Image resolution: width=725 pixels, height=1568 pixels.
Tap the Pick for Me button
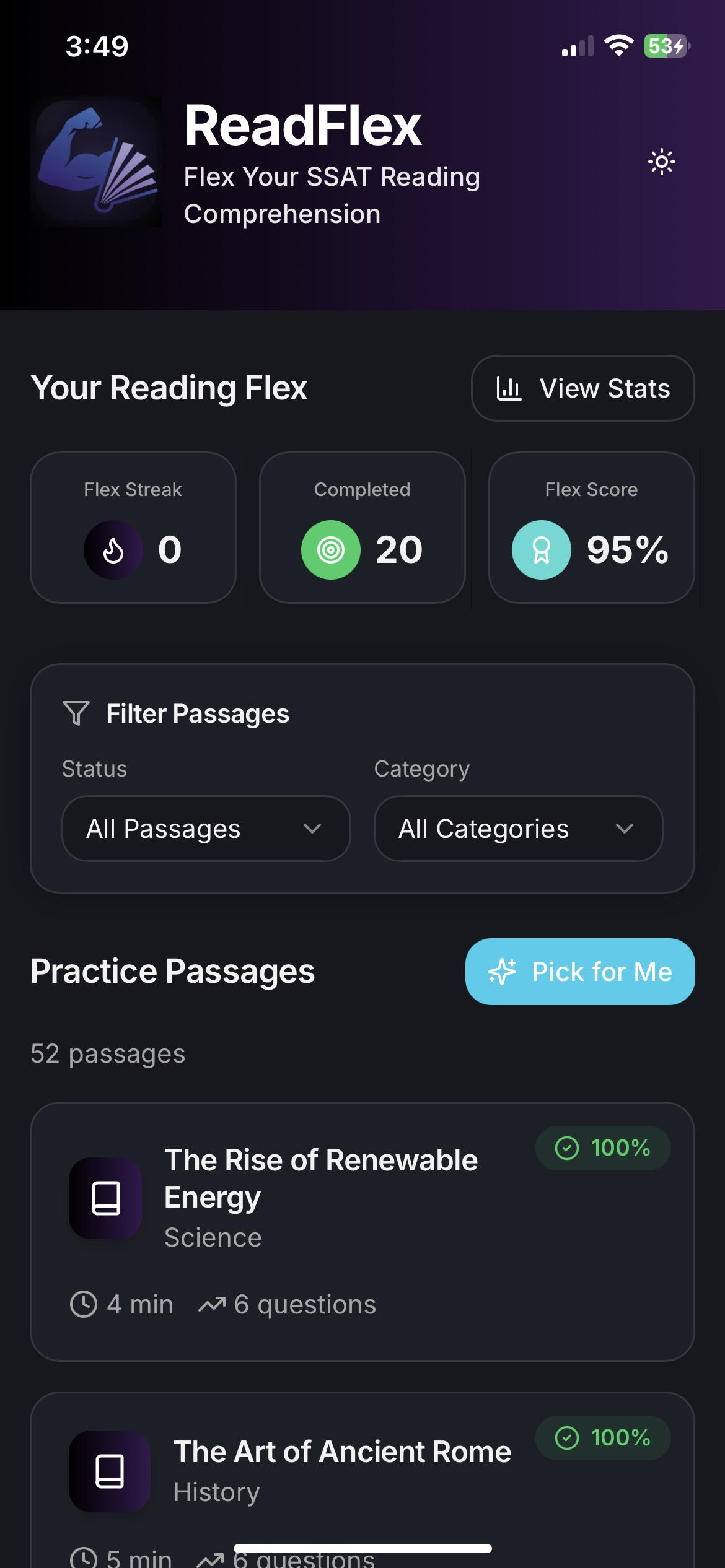pos(580,971)
